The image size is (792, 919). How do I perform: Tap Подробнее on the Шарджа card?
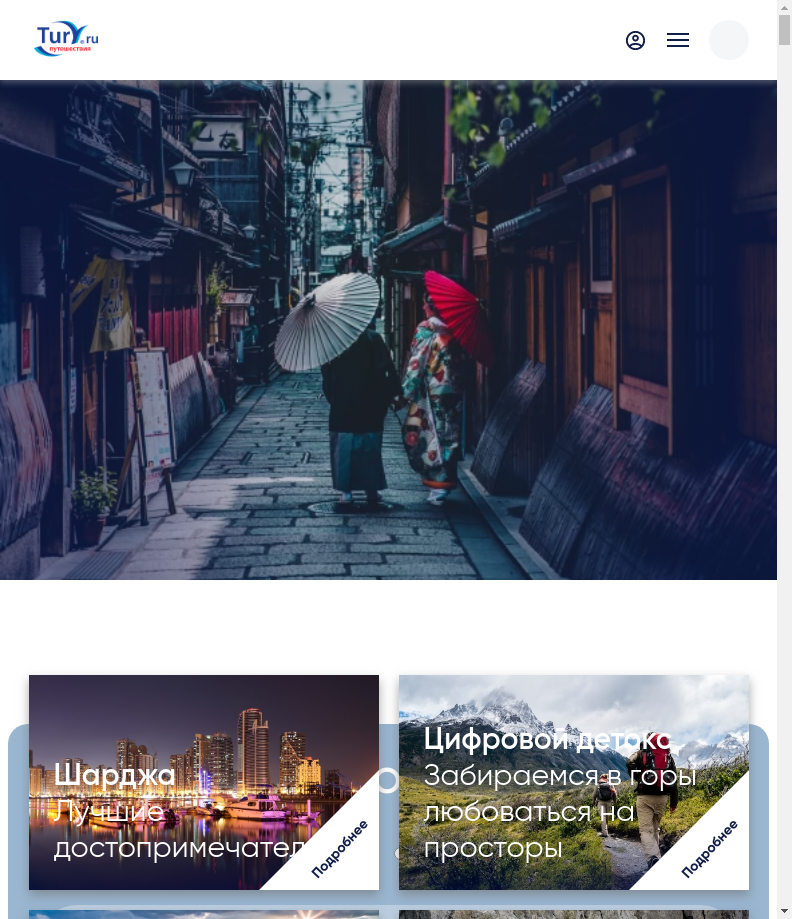[340, 849]
